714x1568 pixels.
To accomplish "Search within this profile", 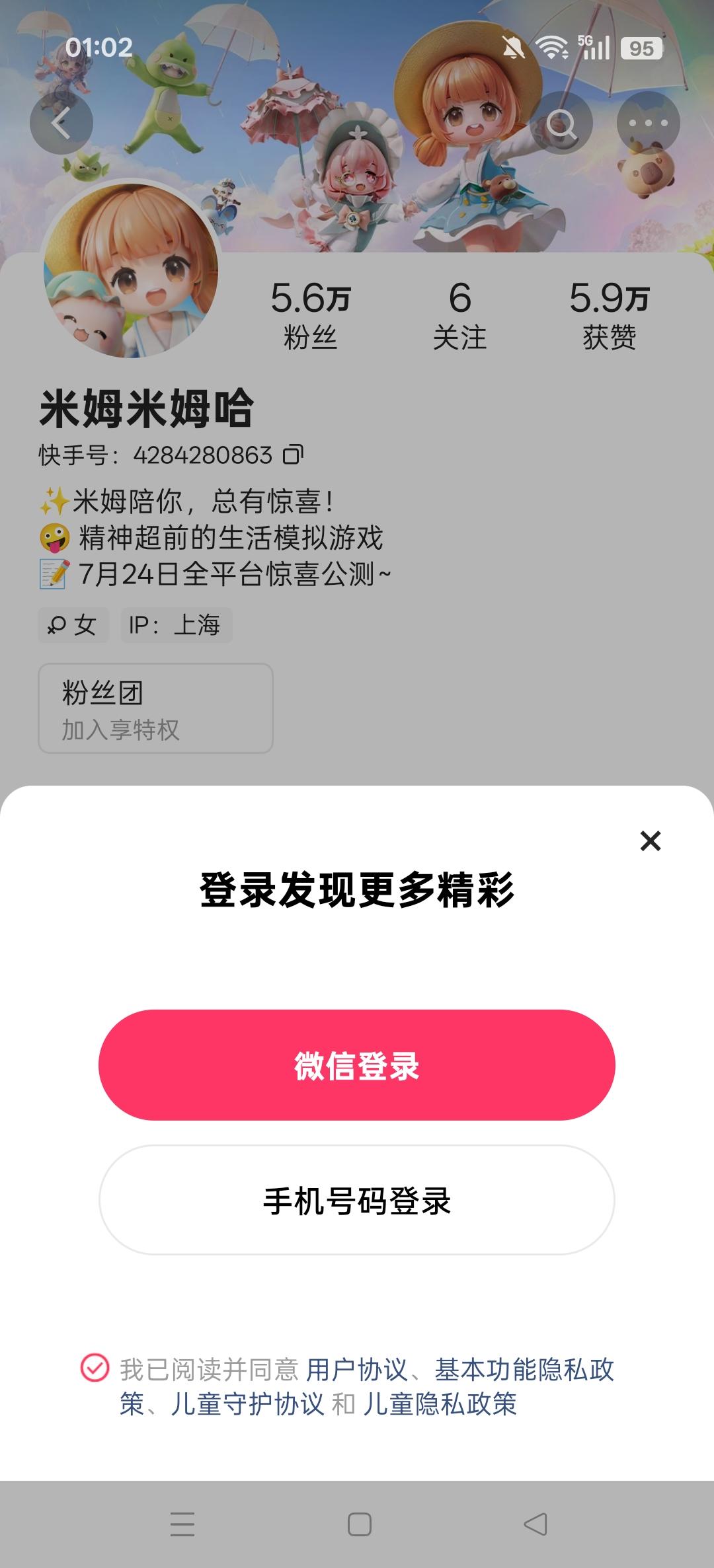I will click(x=561, y=123).
